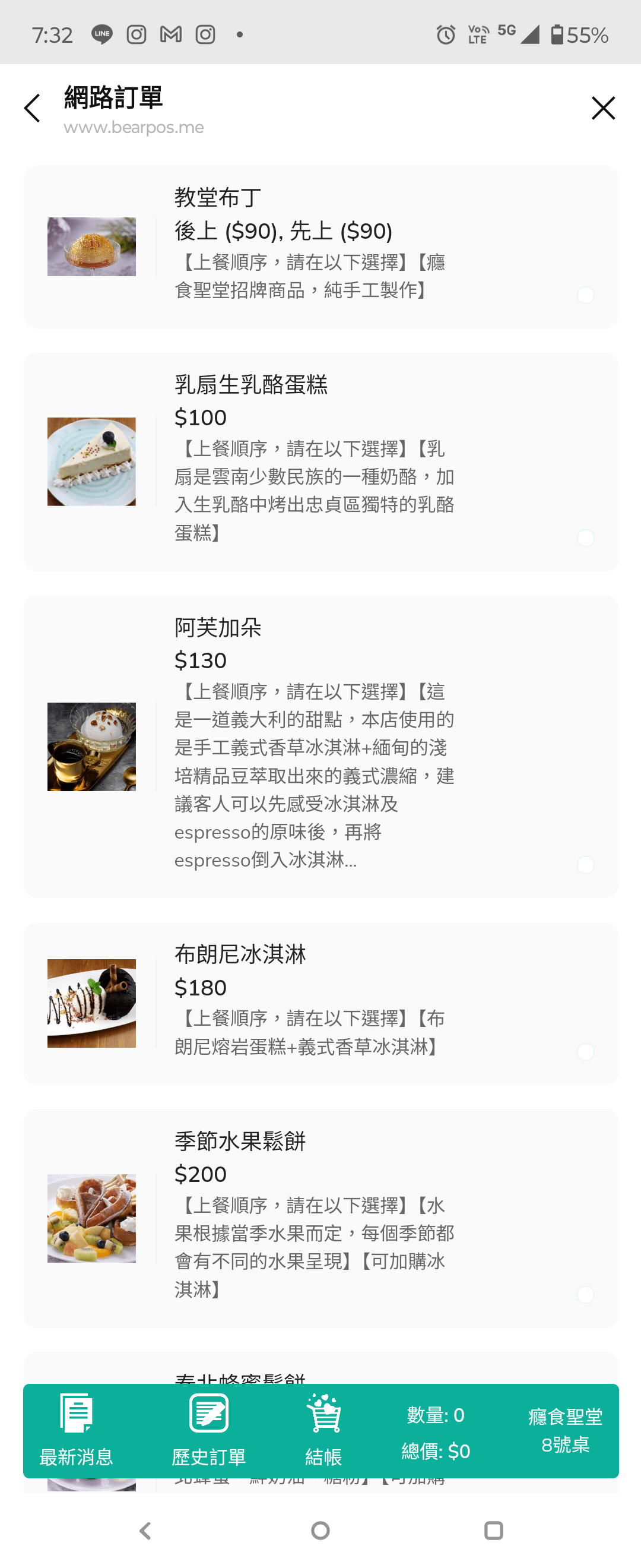Screen dimensions: 641x1568
Task: Go back using the header arrow
Action: [31, 108]
